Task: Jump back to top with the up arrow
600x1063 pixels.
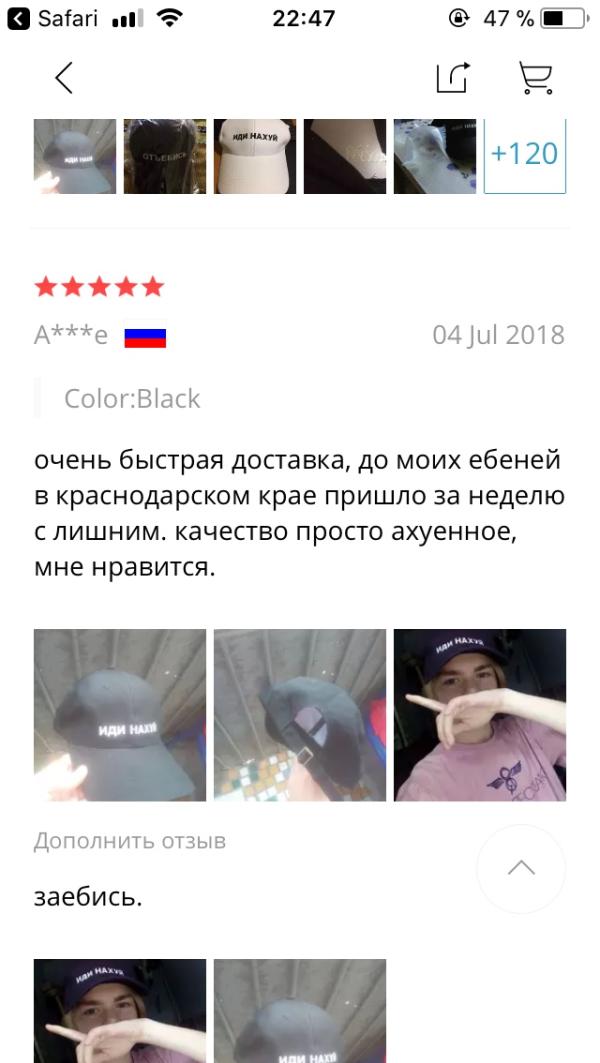Action: click(x=521, y=869)
